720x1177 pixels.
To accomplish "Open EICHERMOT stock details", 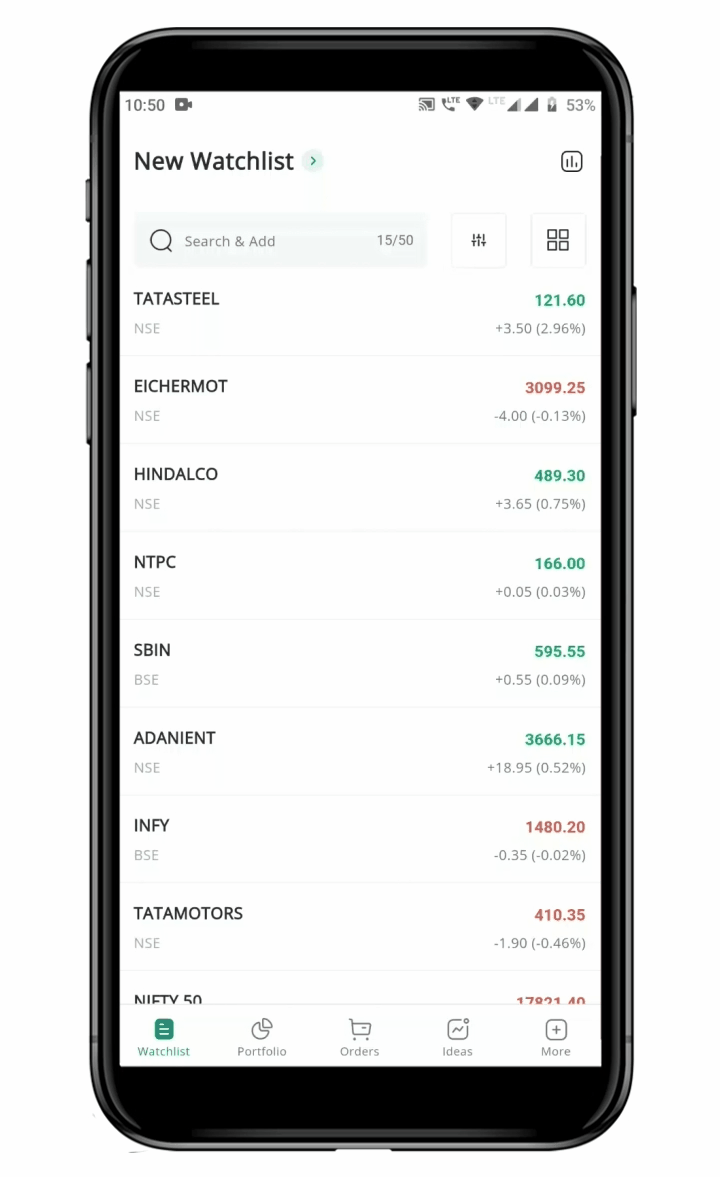I will [x=360, y=400].
